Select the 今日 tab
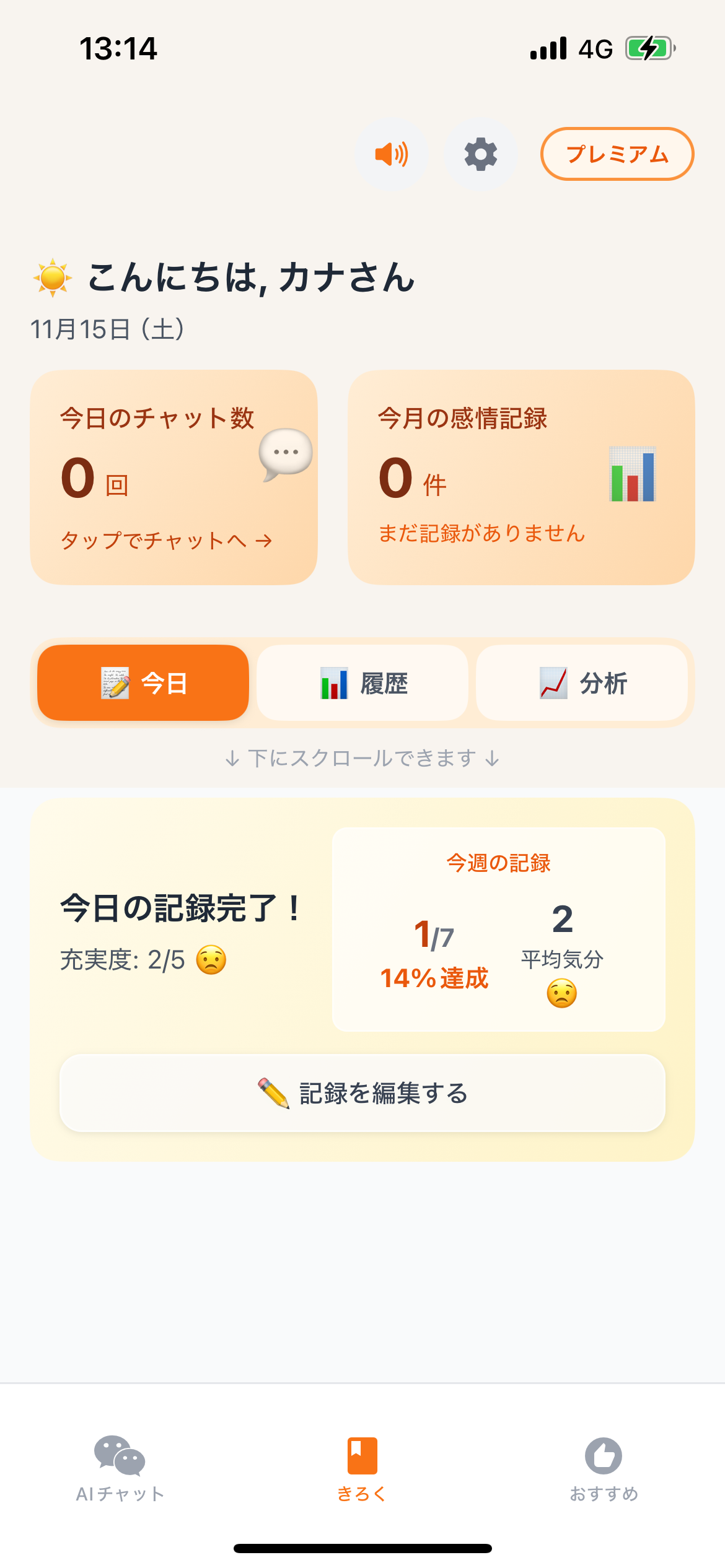Image resolution: width=725 pixels, height=1568 pixels. point(143,682)
